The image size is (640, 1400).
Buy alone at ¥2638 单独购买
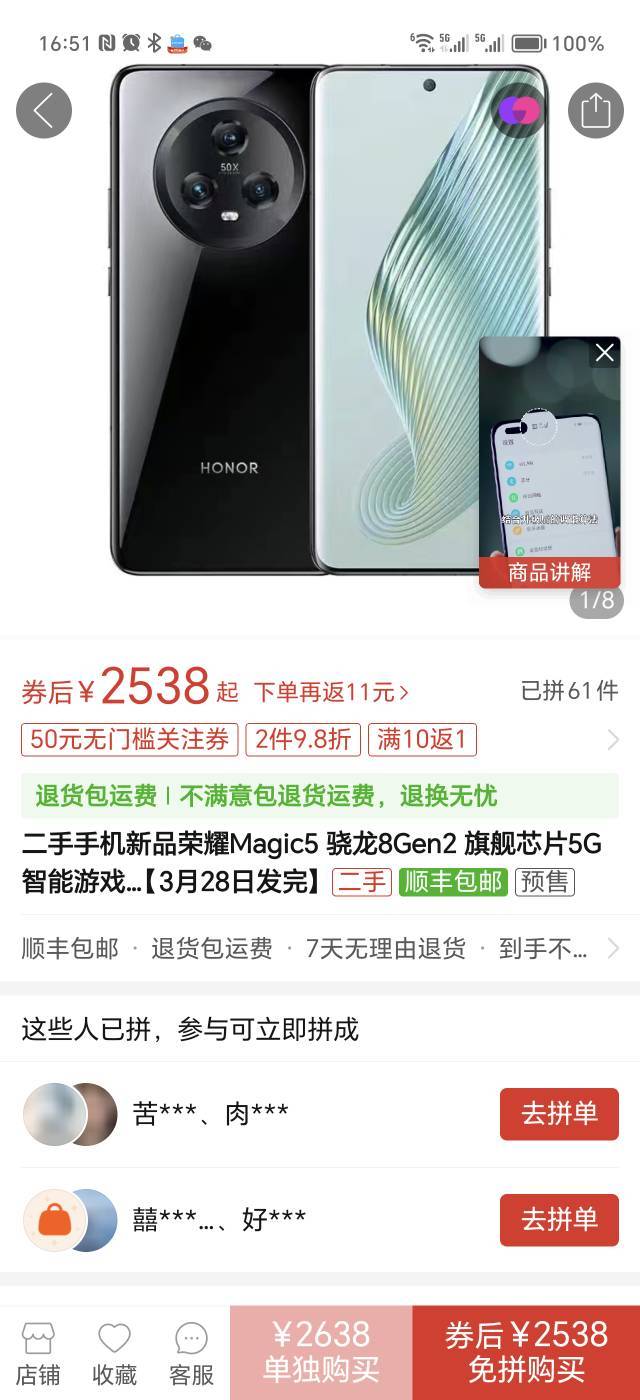(x=321, y=1352)
